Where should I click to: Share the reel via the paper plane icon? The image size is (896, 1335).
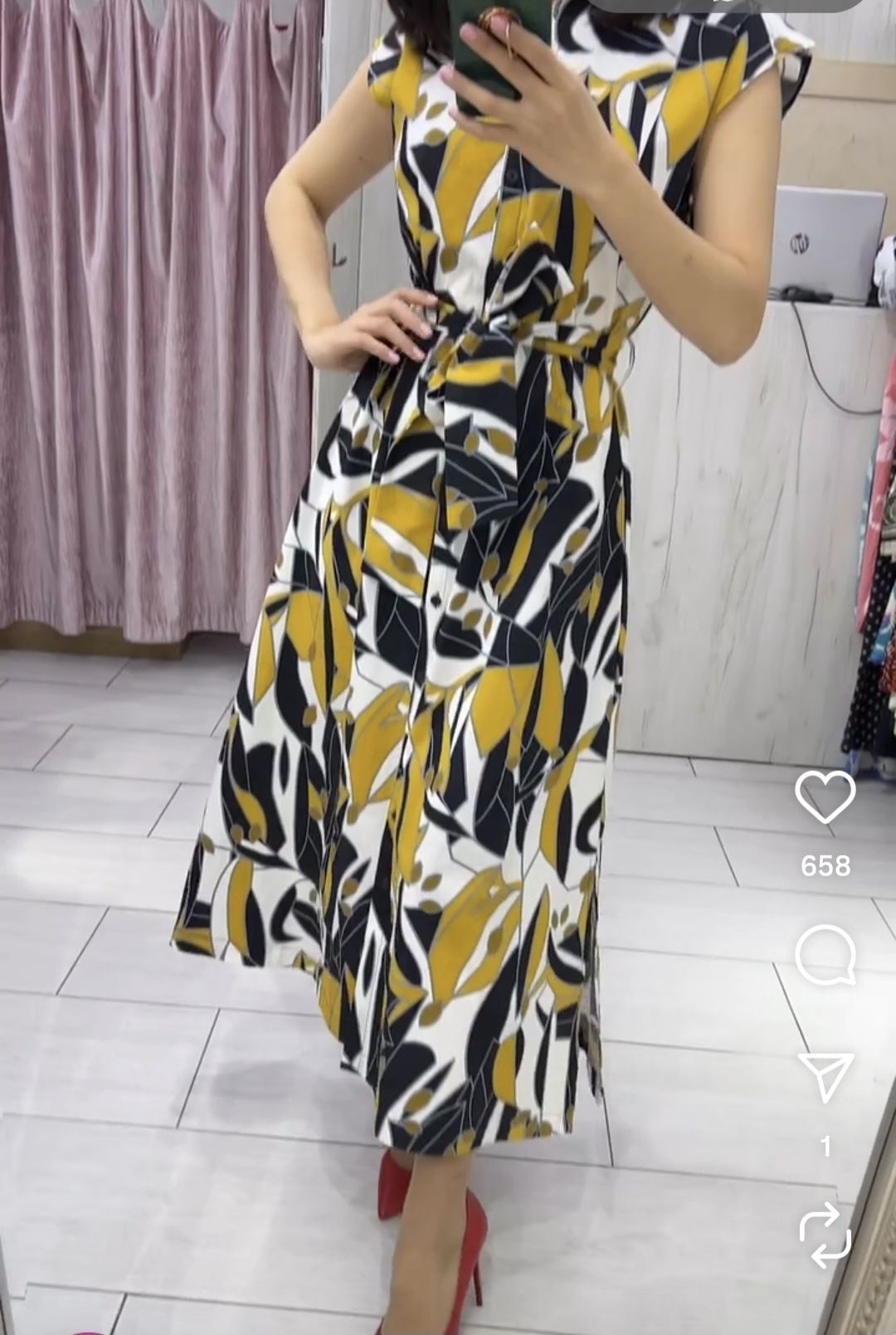pos(825,1076)
